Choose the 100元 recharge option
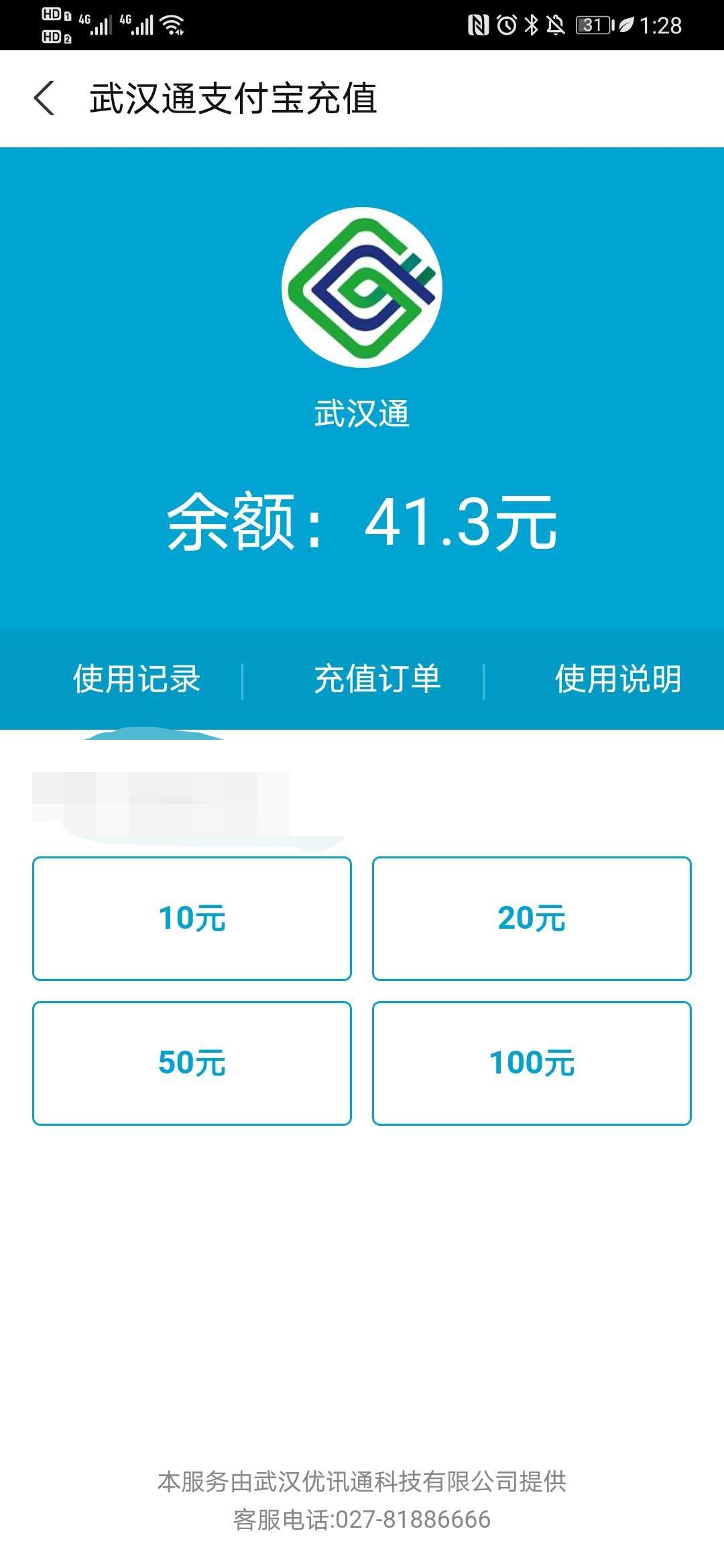 tap(533, 1064)
